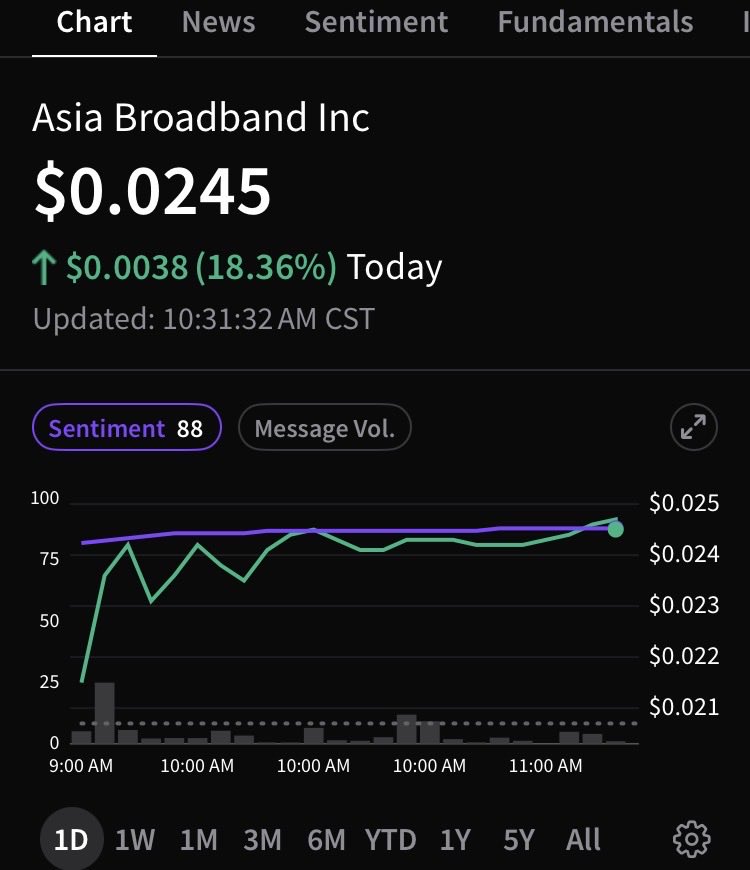Screen dimensions: 750x870
Task: Select the 1Y time range
Action: tap(455, 839)
